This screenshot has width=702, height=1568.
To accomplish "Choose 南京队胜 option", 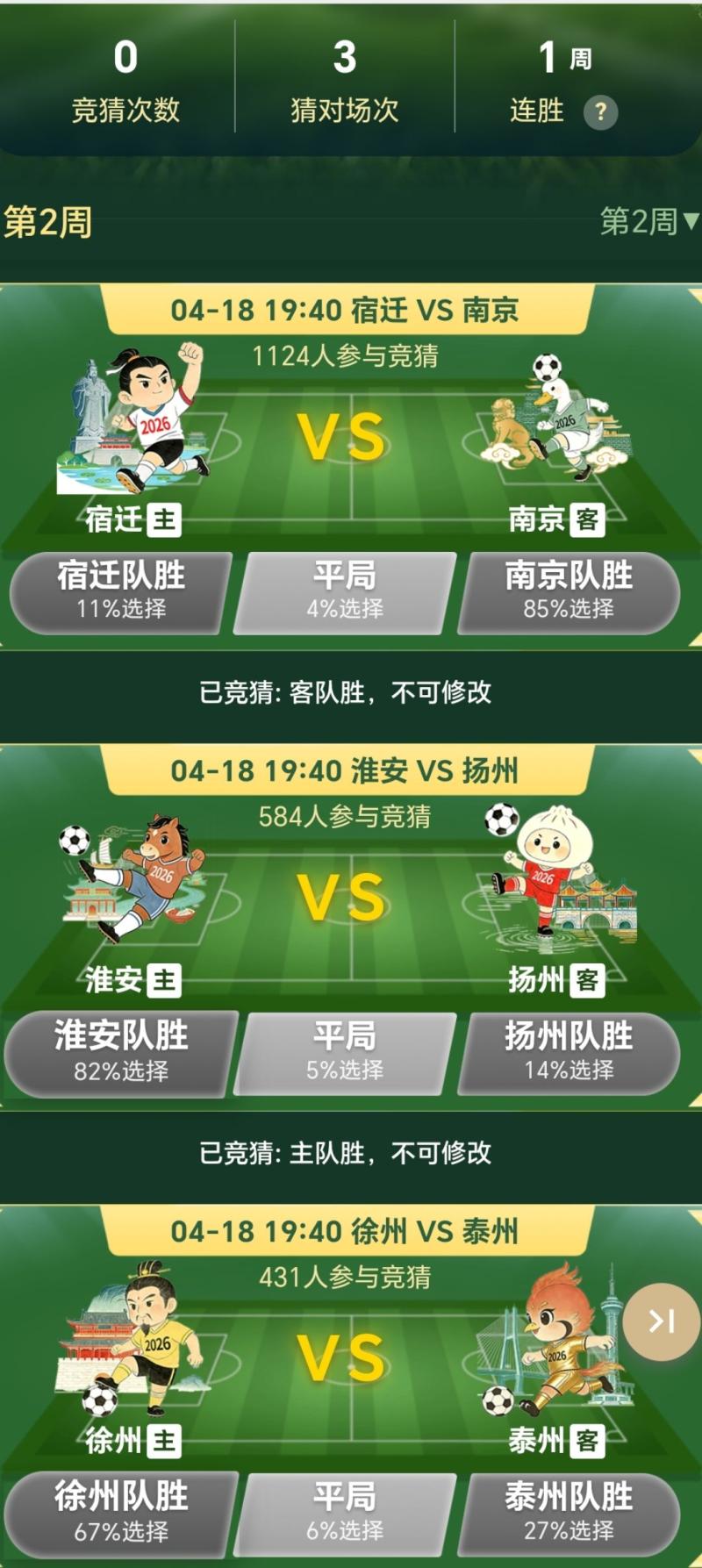I will point(569,591).
